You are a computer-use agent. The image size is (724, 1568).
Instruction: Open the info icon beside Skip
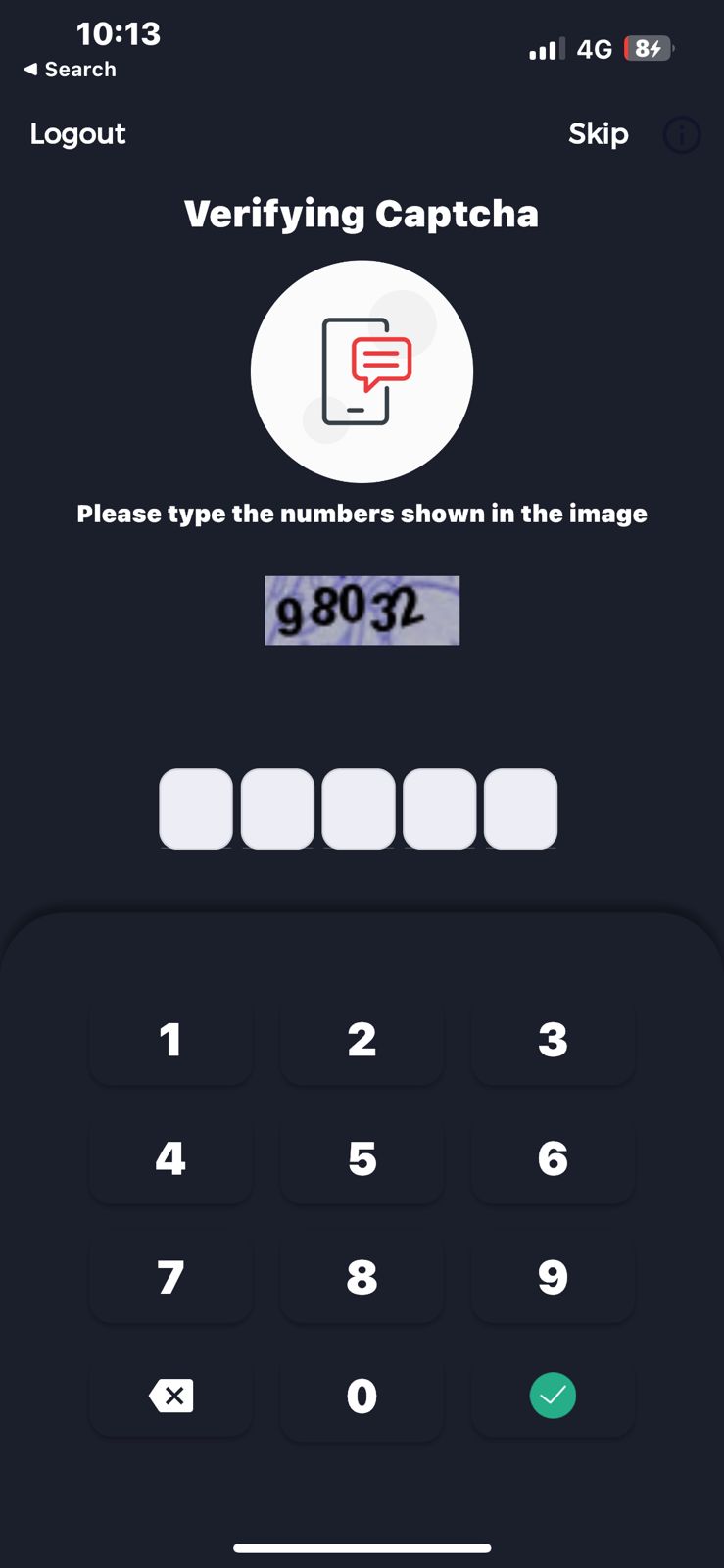[682, 134]
